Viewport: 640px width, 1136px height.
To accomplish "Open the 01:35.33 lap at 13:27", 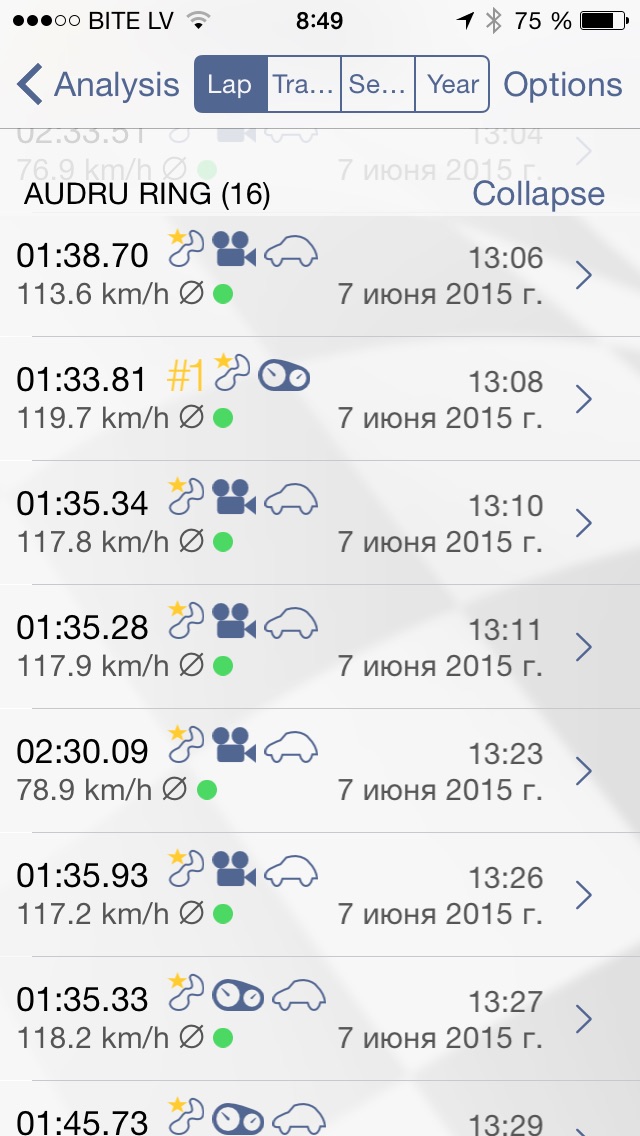I will 320,1019.
